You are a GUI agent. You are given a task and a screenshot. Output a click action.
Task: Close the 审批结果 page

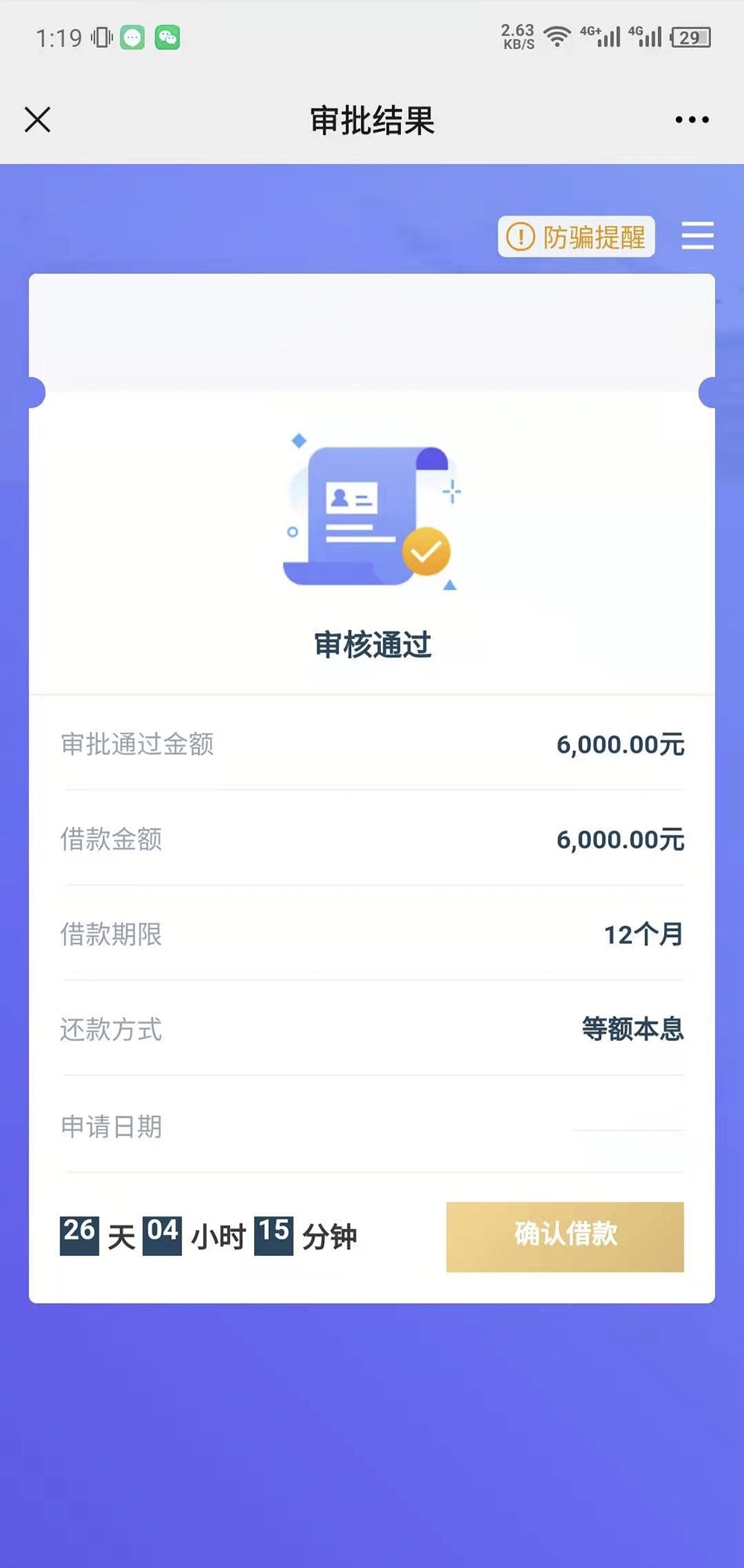click(x=37, y=119)
